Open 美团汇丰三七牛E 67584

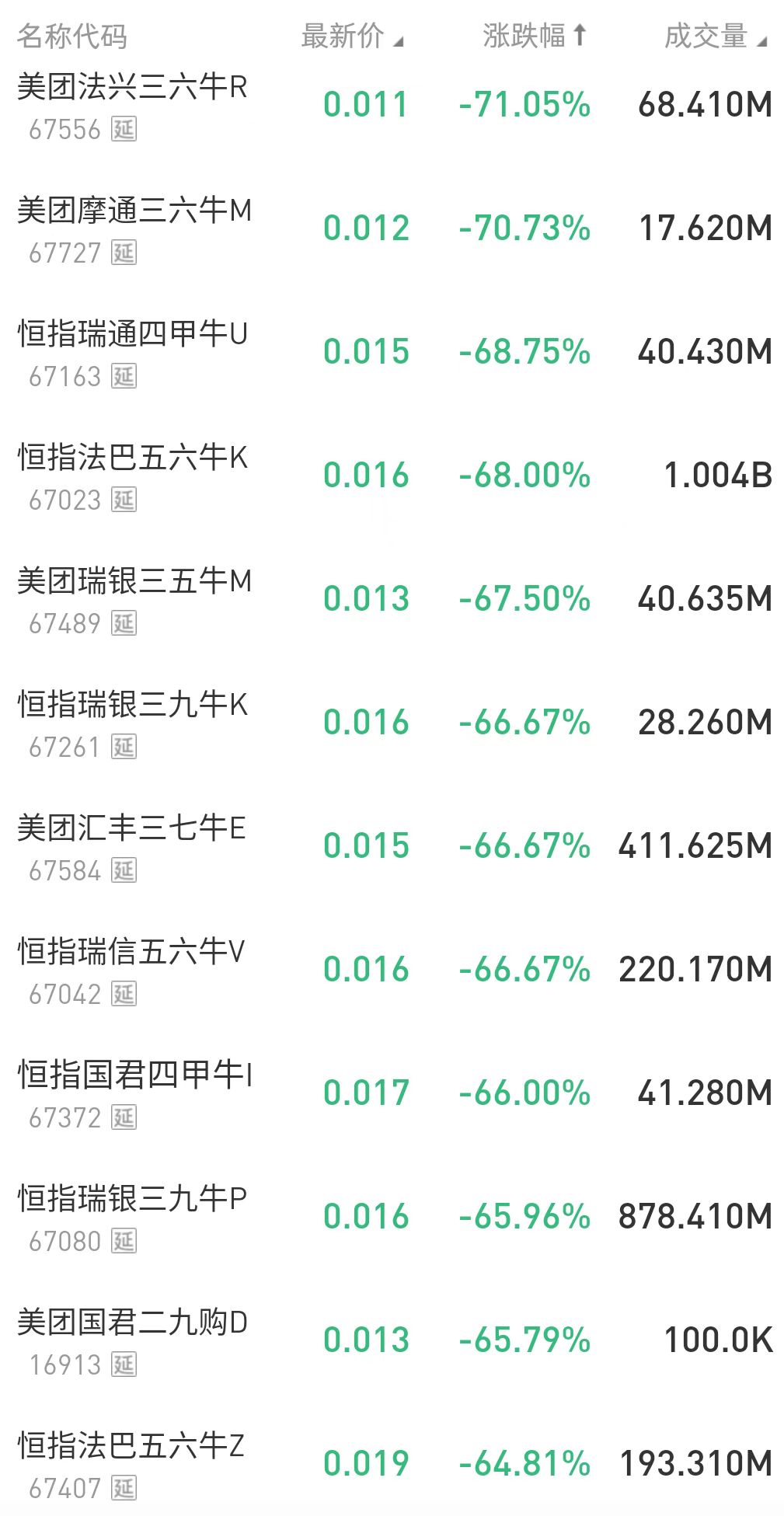[131, 847]
